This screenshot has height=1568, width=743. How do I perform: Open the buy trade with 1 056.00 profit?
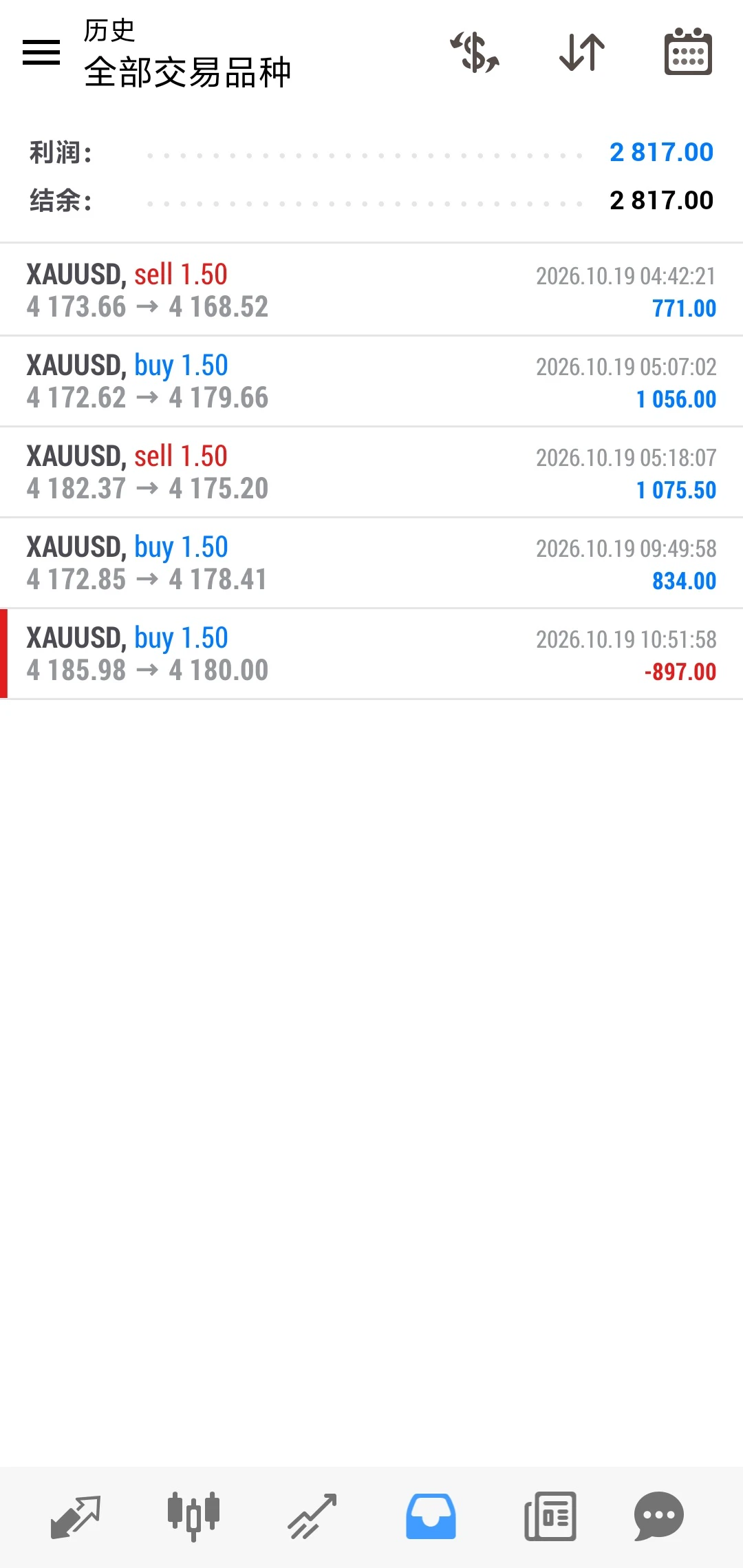tap(371, 381)
